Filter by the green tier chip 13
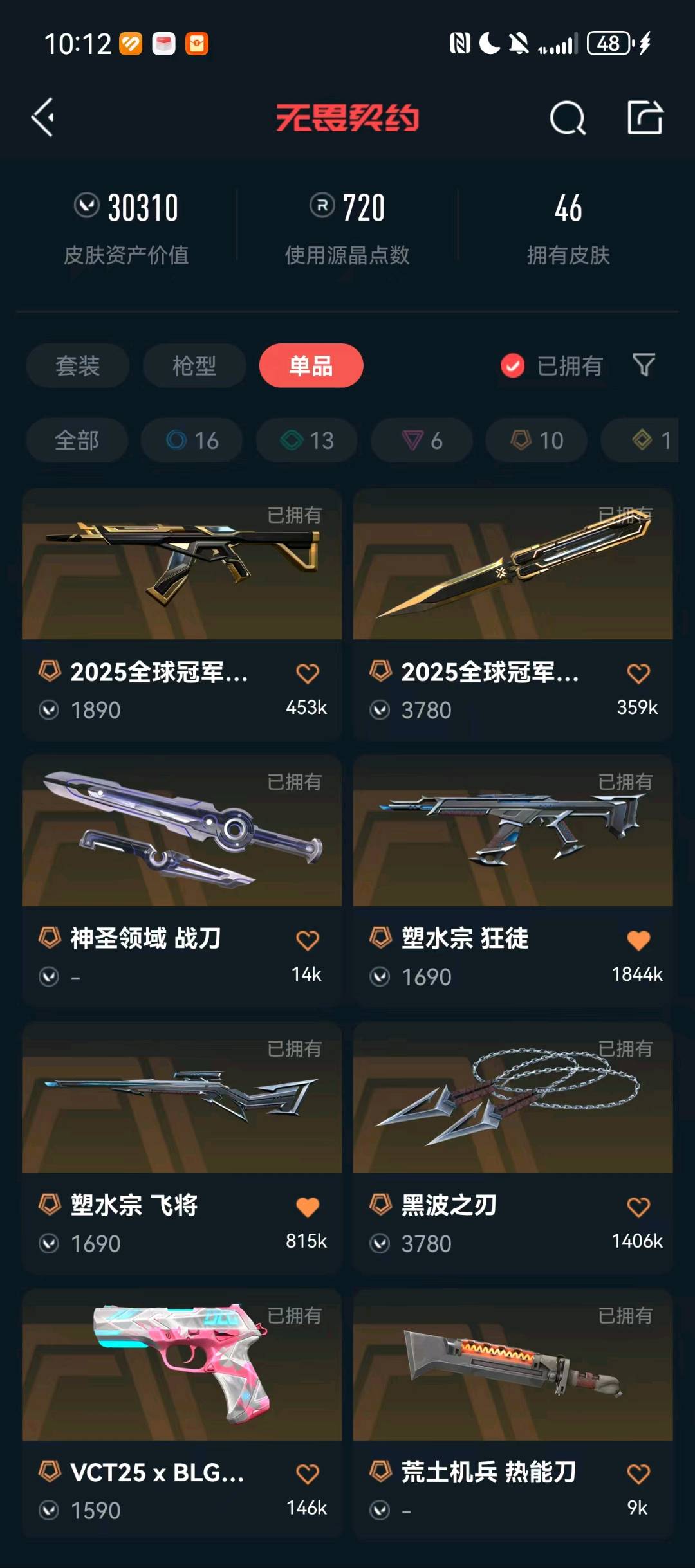This screenshot has height=1568, width=695. click(307, 441)
